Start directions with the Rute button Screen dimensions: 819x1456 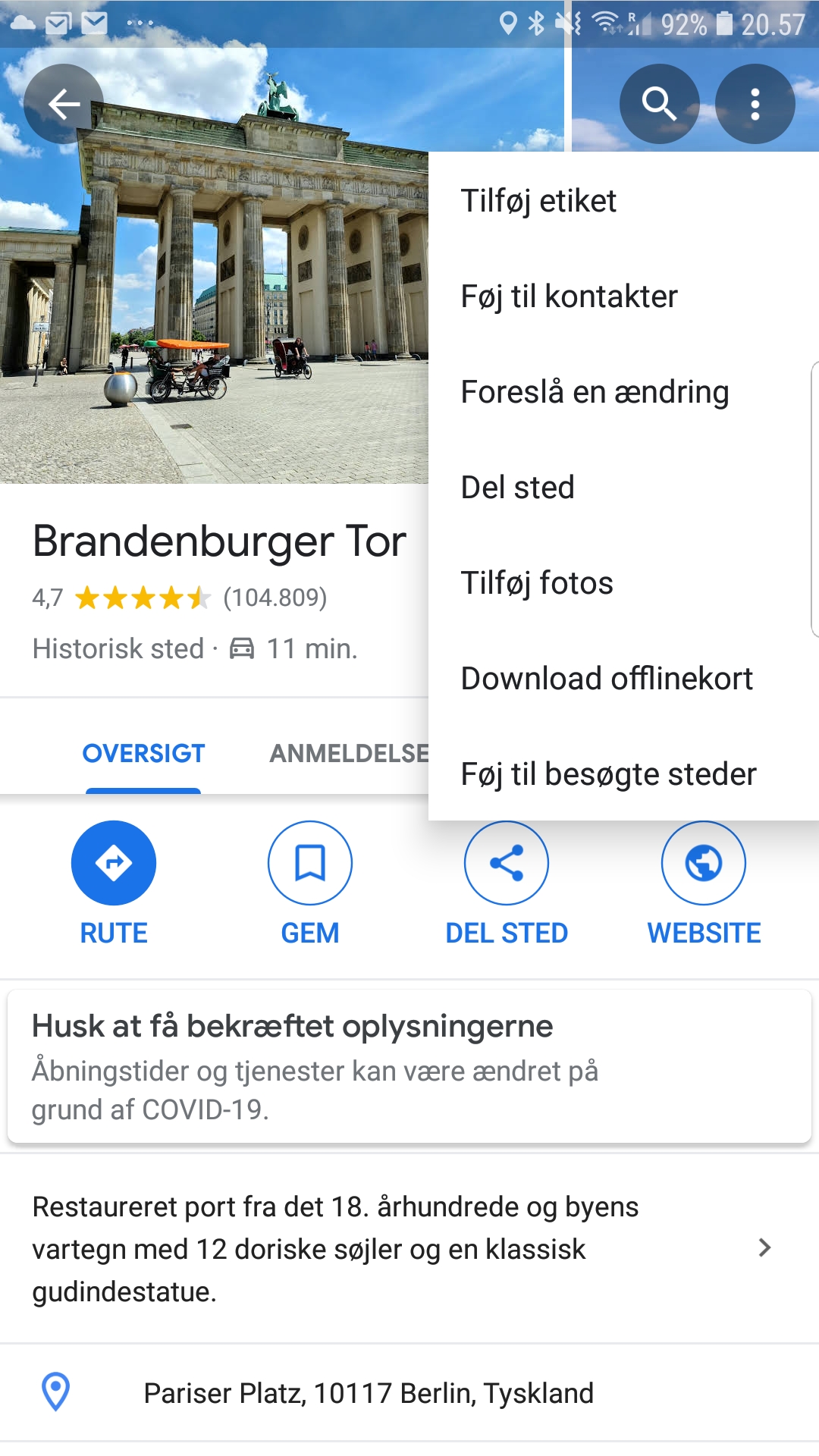click(x=114, y=863)
